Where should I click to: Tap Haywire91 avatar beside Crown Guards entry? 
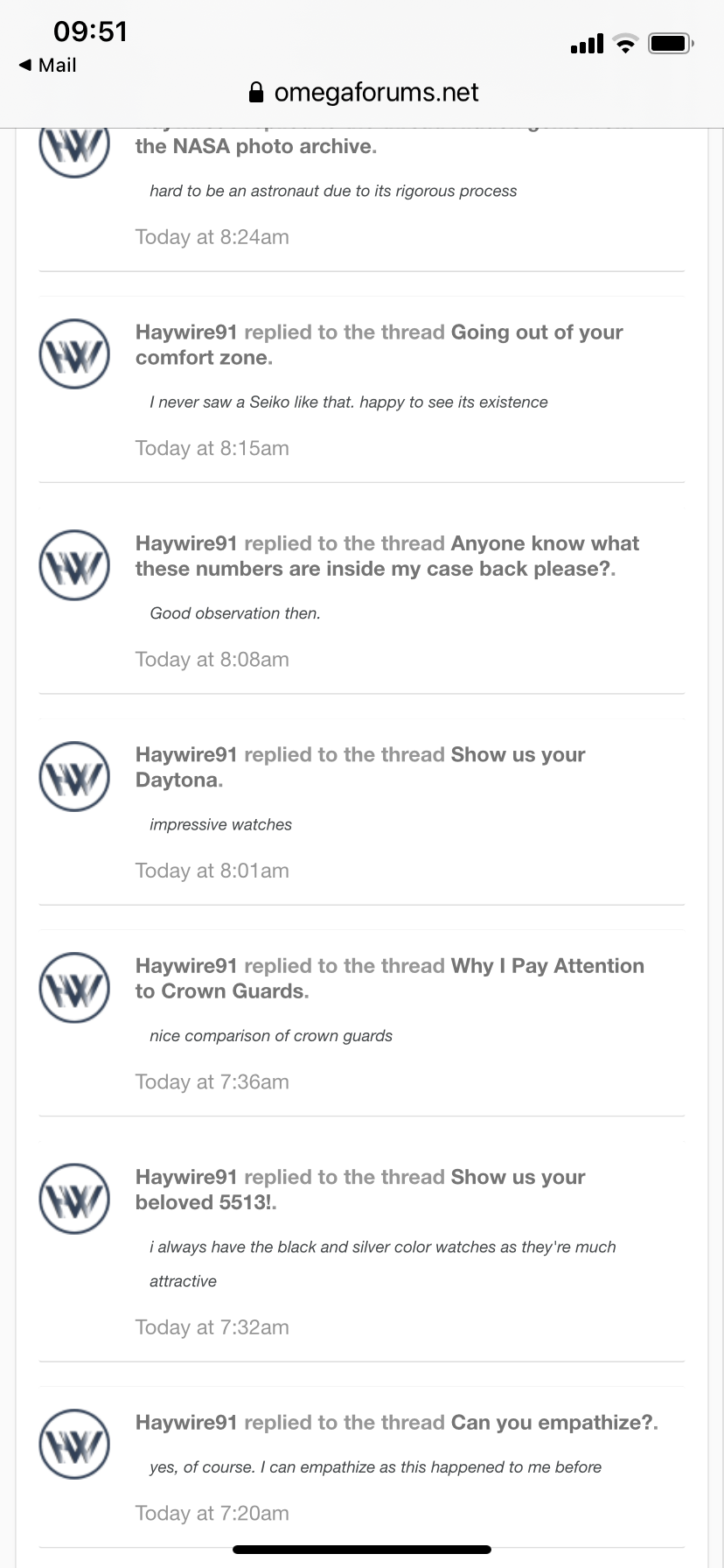click(74, 988)
